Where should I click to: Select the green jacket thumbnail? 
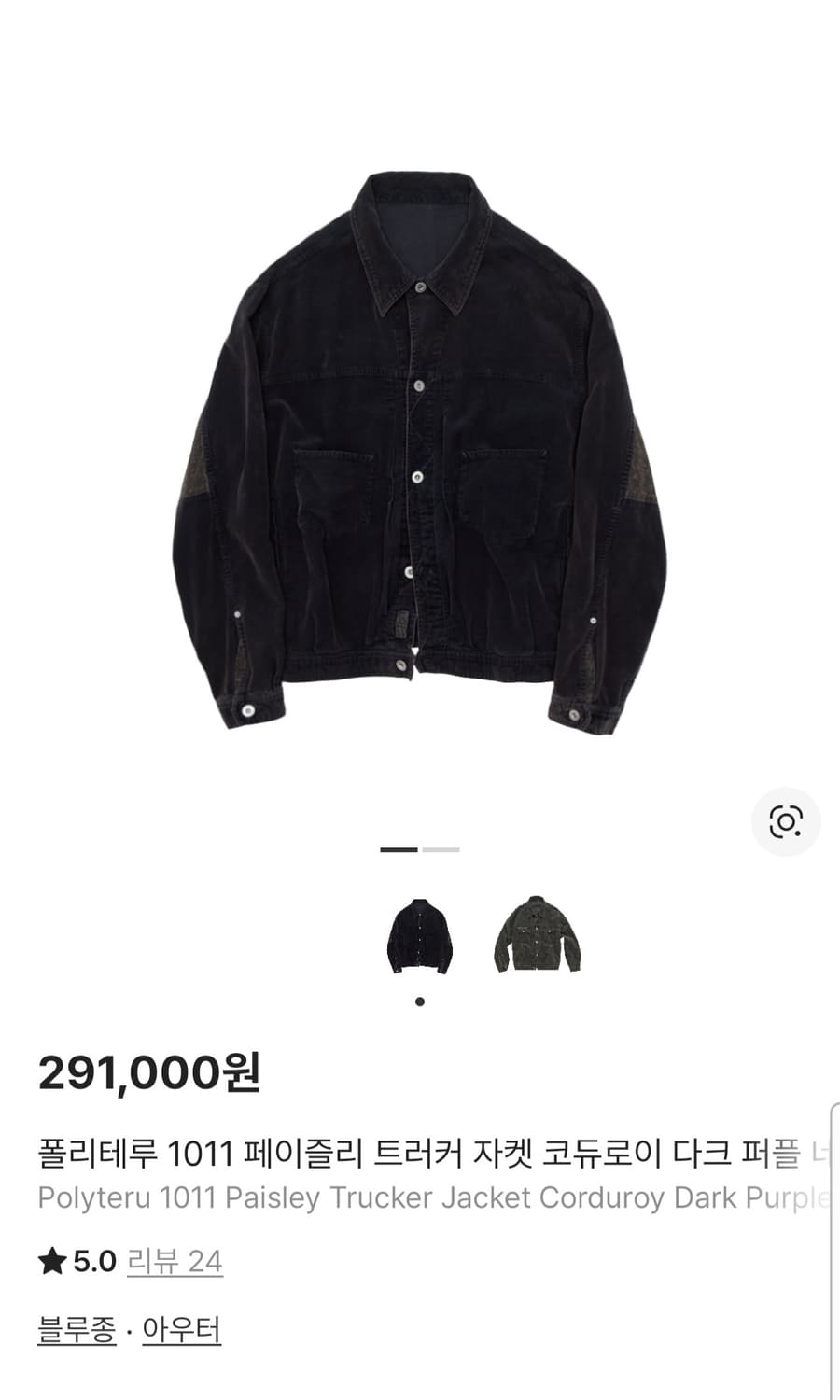(x=537, y=935)
